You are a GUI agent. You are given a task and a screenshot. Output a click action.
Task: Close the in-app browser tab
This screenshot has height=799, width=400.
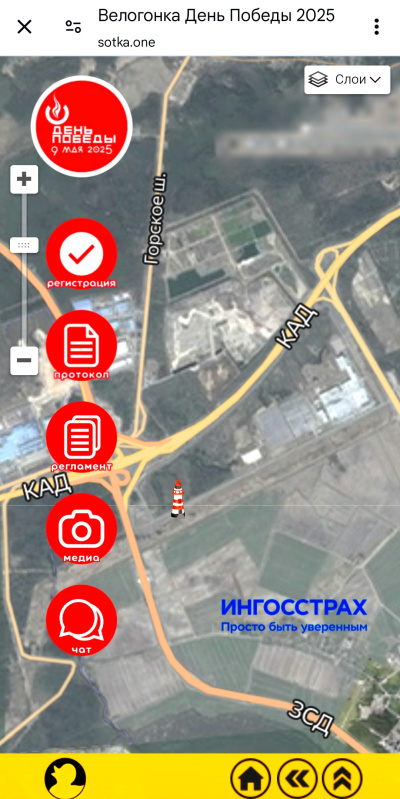click(24, 26)
